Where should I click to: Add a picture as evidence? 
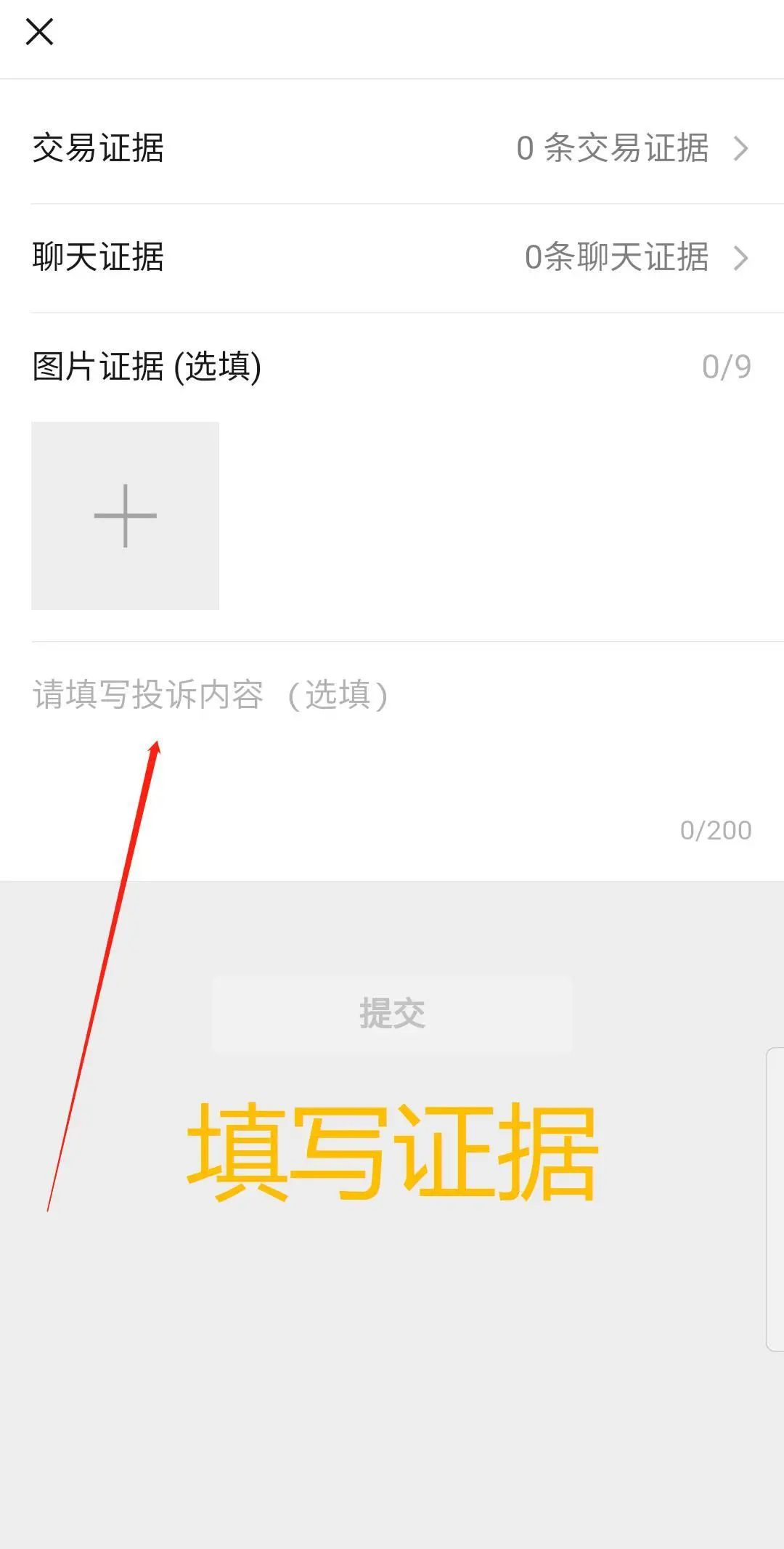click(125, 516)
